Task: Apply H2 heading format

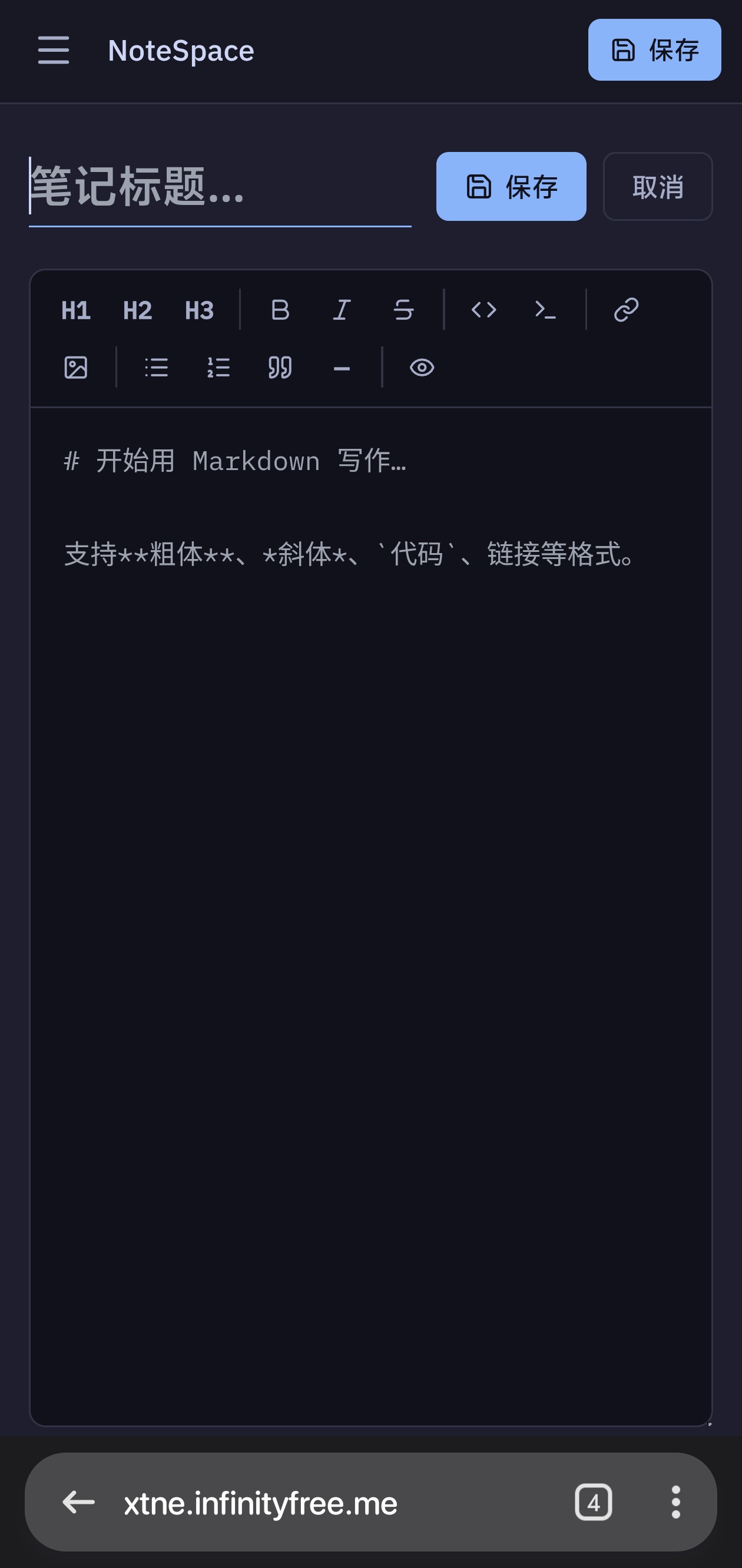Action: (138, 310)
